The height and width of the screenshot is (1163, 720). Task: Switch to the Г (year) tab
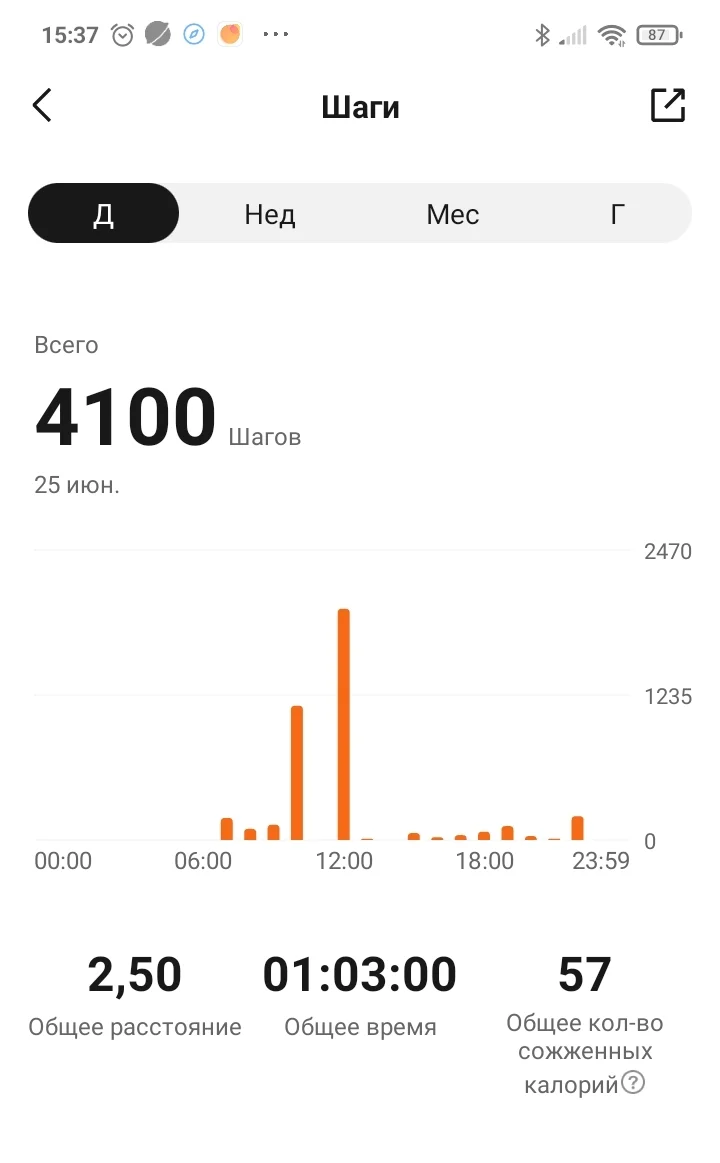coord(618,214)
